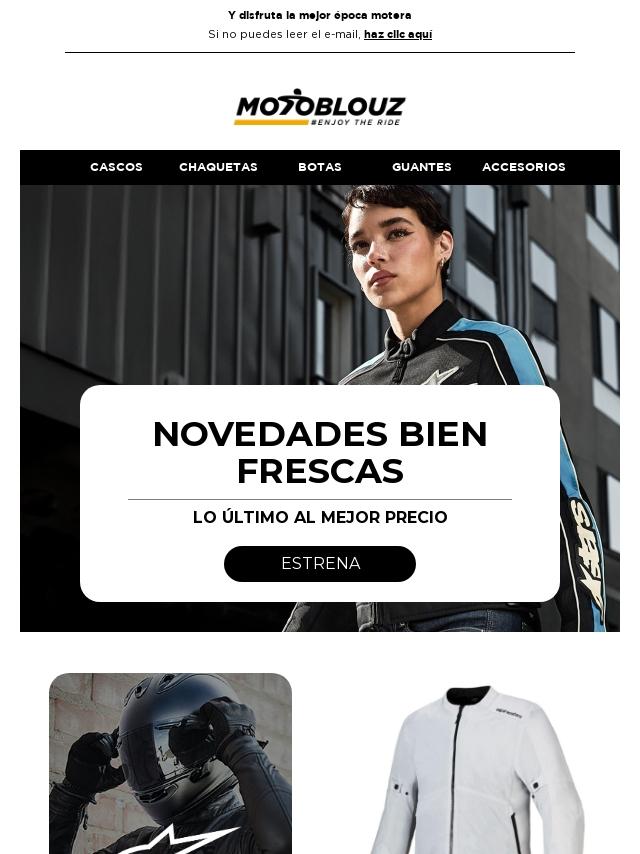Viewport: 640px width, 854px height.
Task: Open the Alpinestars helmet rider tile
Action: coord(170,763)
